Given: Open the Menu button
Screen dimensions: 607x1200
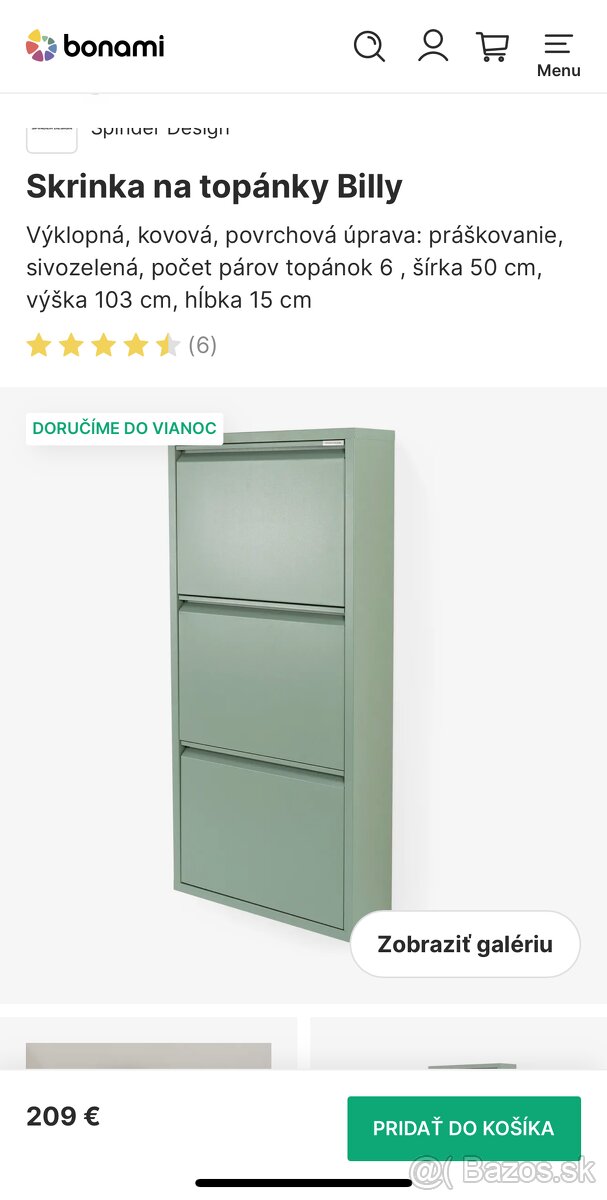Looking at the screenshot, I should tap(558, 54).
